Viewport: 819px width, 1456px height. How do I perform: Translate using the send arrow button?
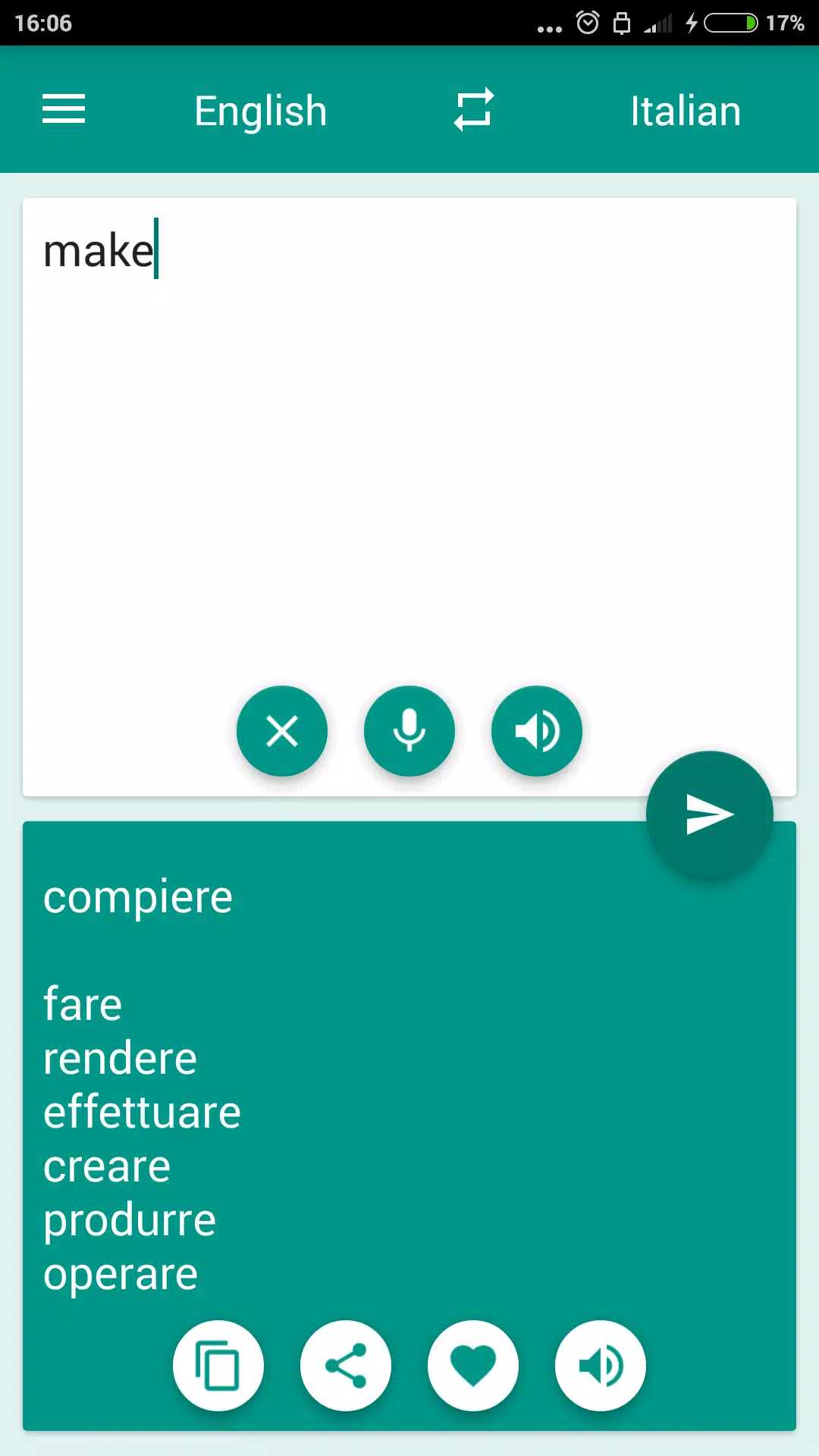coord(710,814)
